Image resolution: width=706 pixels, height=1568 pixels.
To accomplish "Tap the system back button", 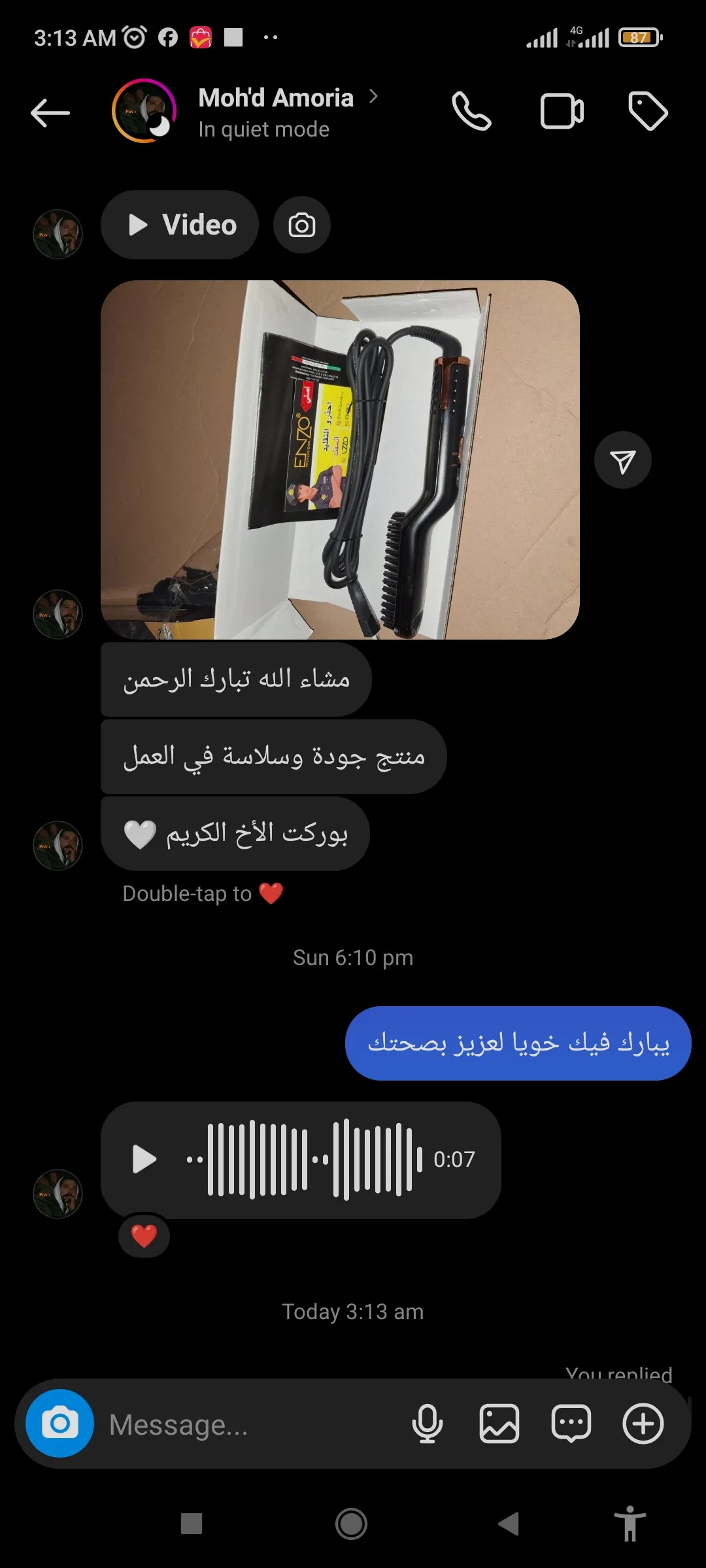I will pos(509,1524).
